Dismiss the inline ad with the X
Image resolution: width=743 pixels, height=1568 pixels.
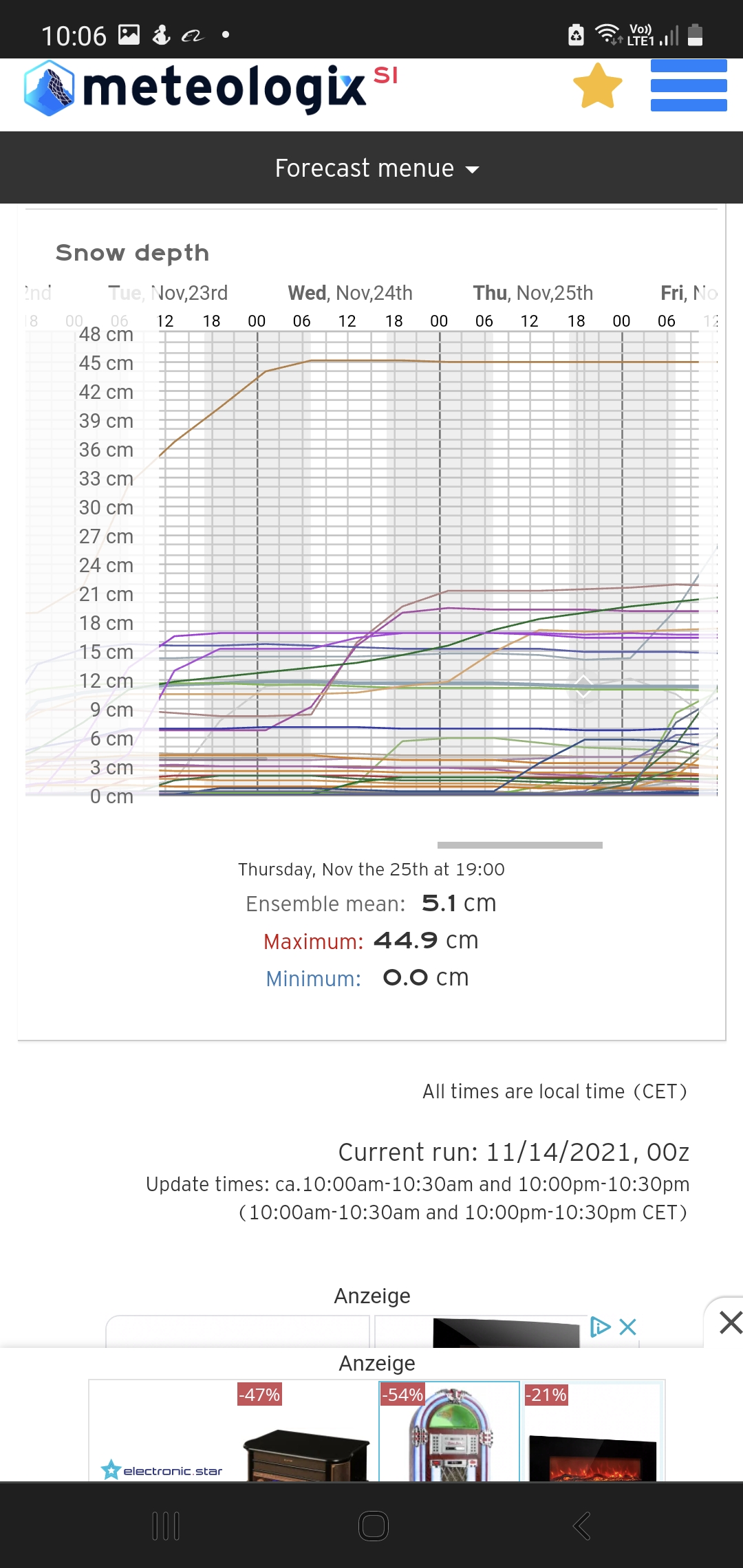pyautogui.click(x=627, y=1327)
